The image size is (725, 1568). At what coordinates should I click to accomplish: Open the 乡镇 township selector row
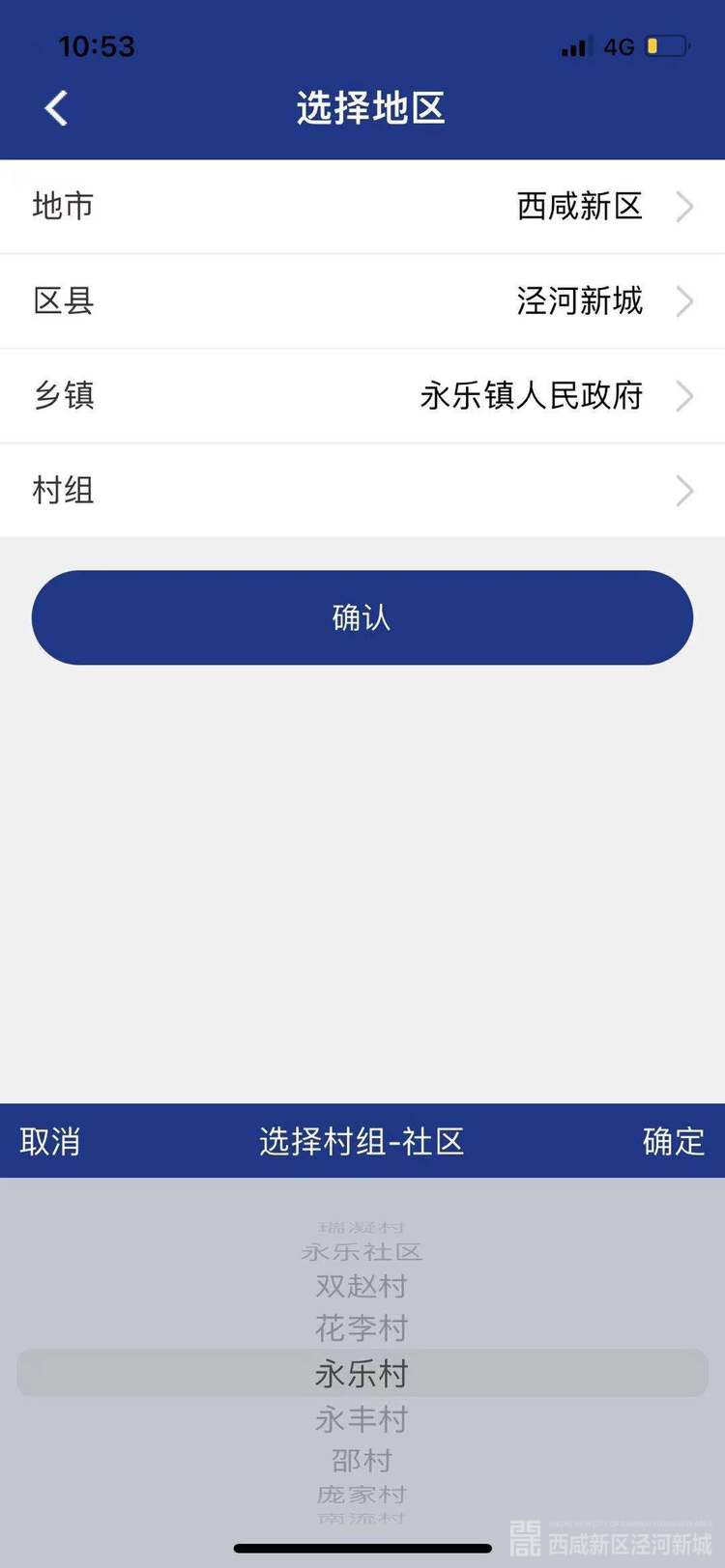(362, 396)
